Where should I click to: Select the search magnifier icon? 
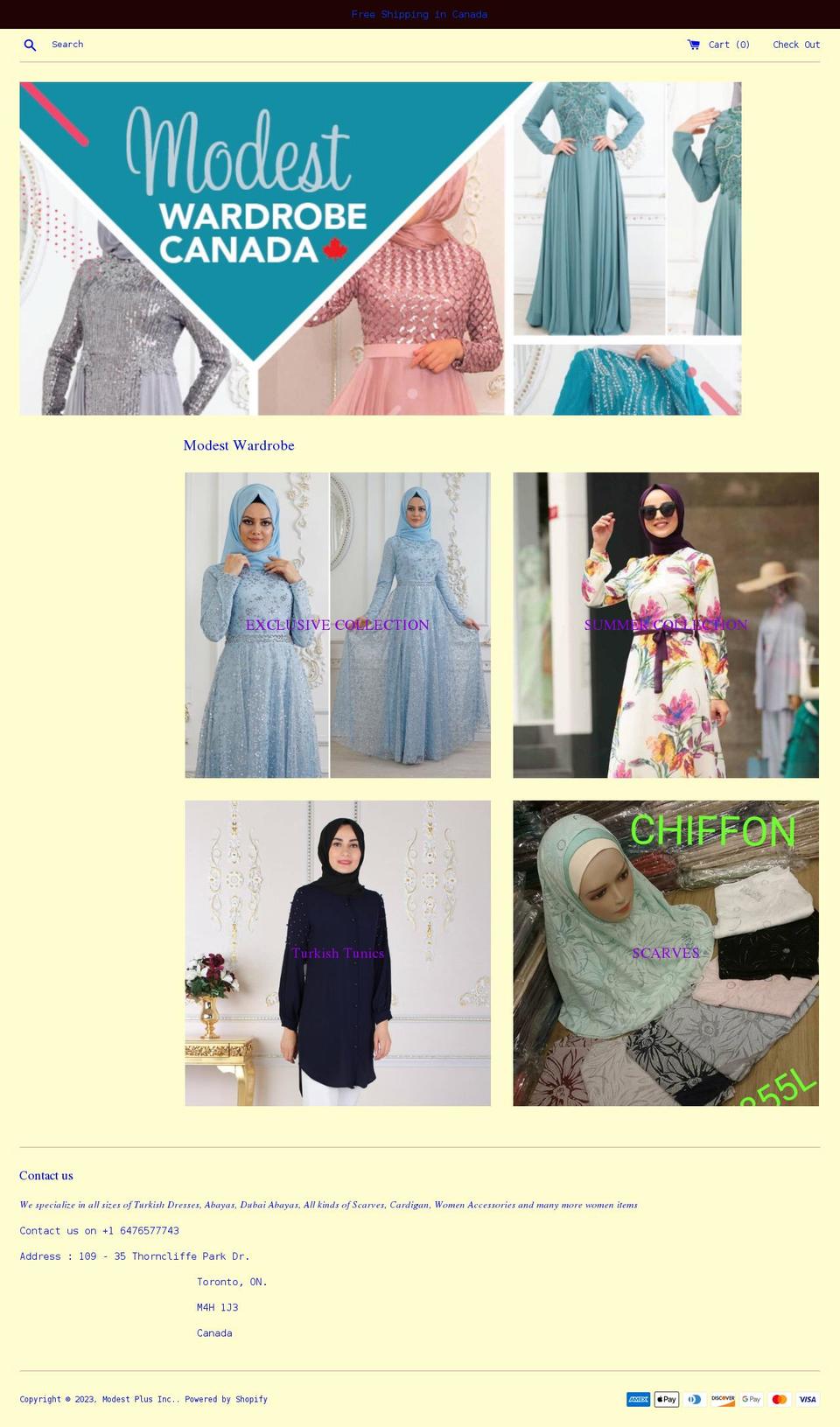pos(31,44)
